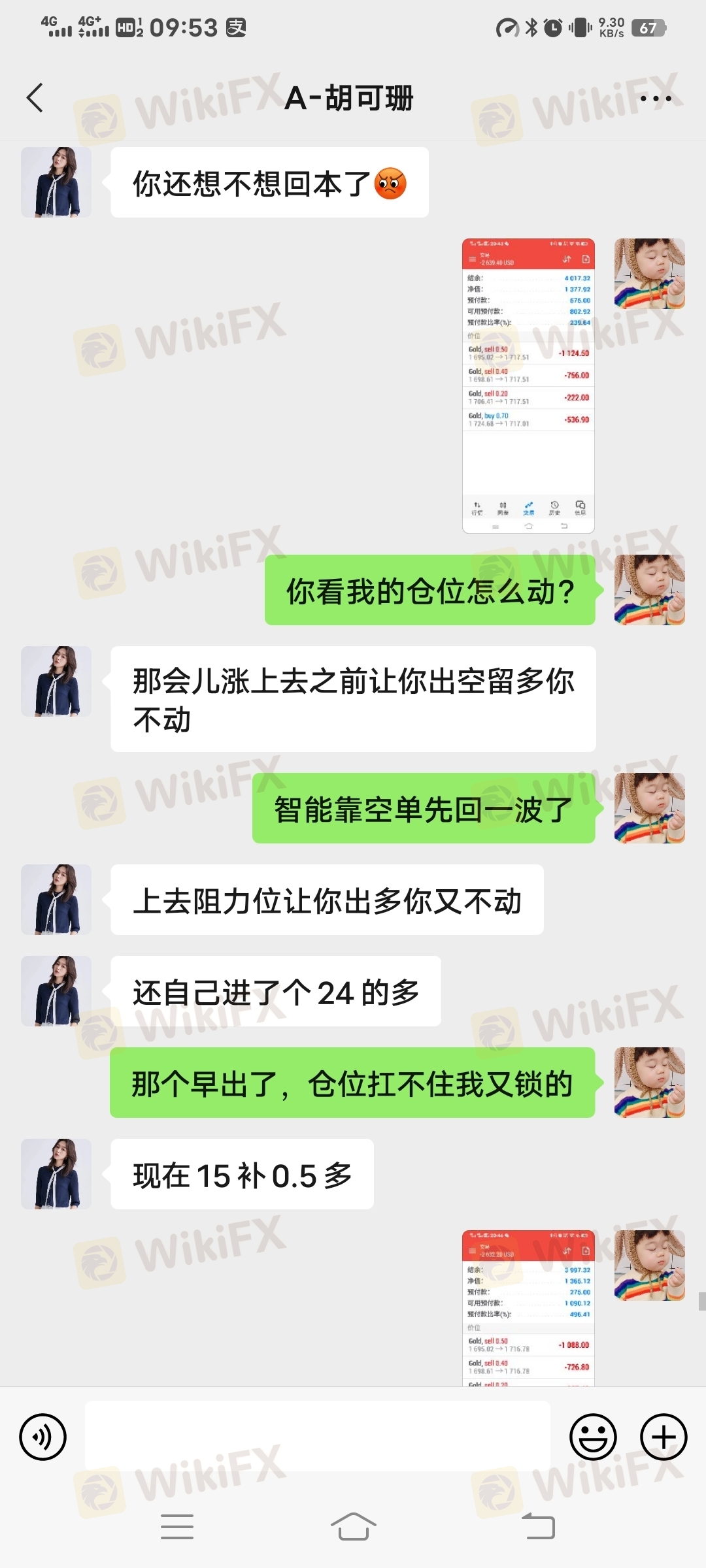Go back from the A-胡可珊 chat
This screenshot has width=706, height=1568.
[x=35, y=98]
